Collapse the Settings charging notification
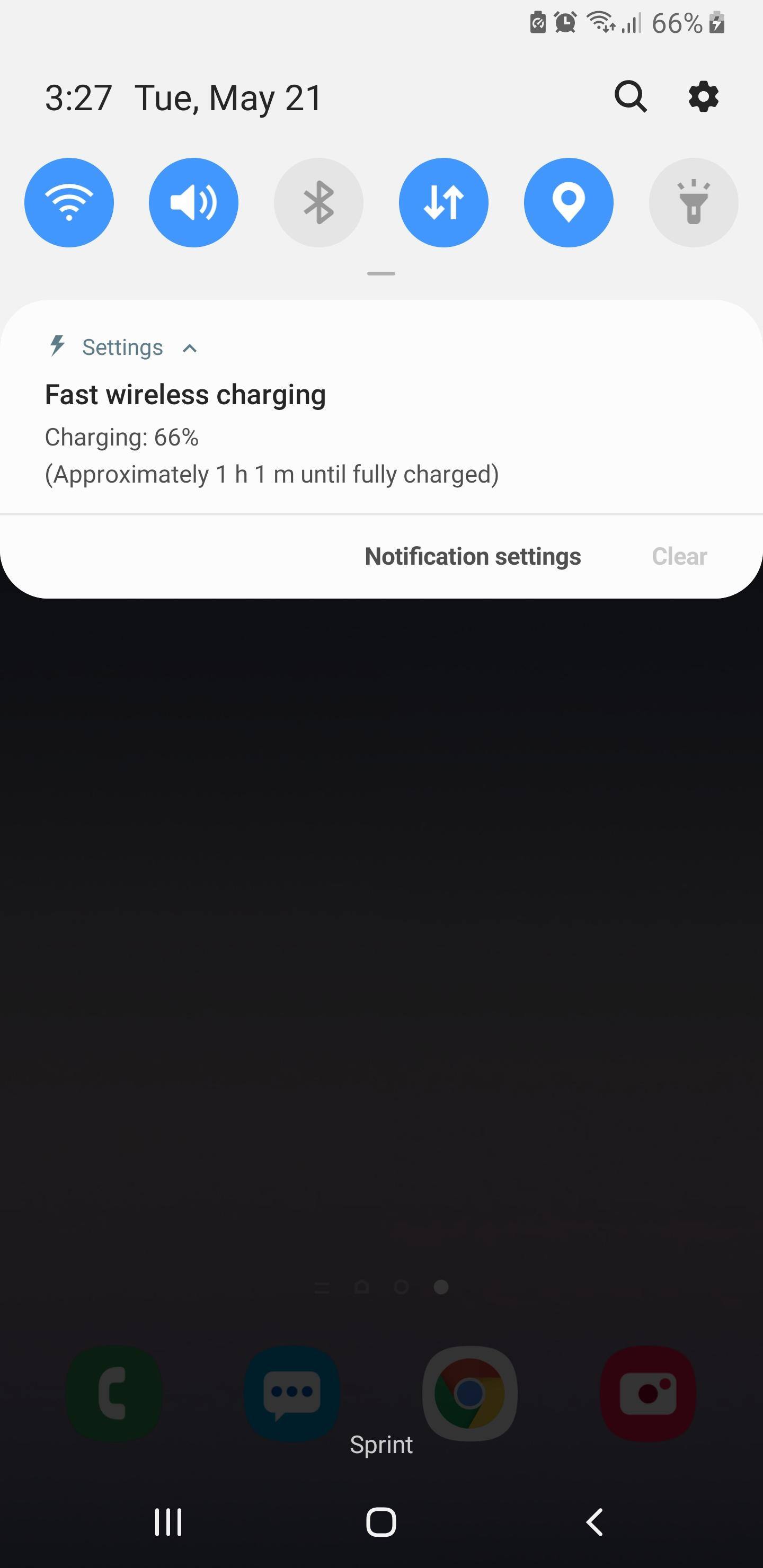Image resolution: width=763 pixels, height=1568 pixels. 190,348
